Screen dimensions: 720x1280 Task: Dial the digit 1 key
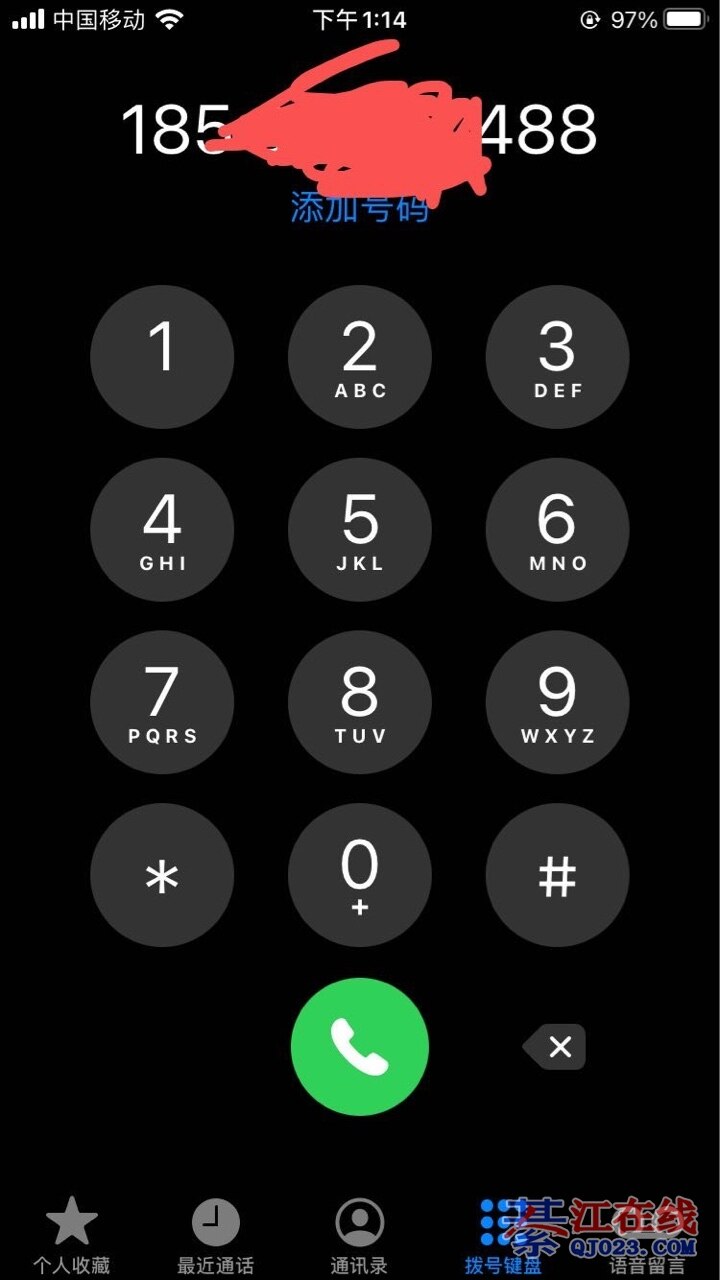point(162,357)
